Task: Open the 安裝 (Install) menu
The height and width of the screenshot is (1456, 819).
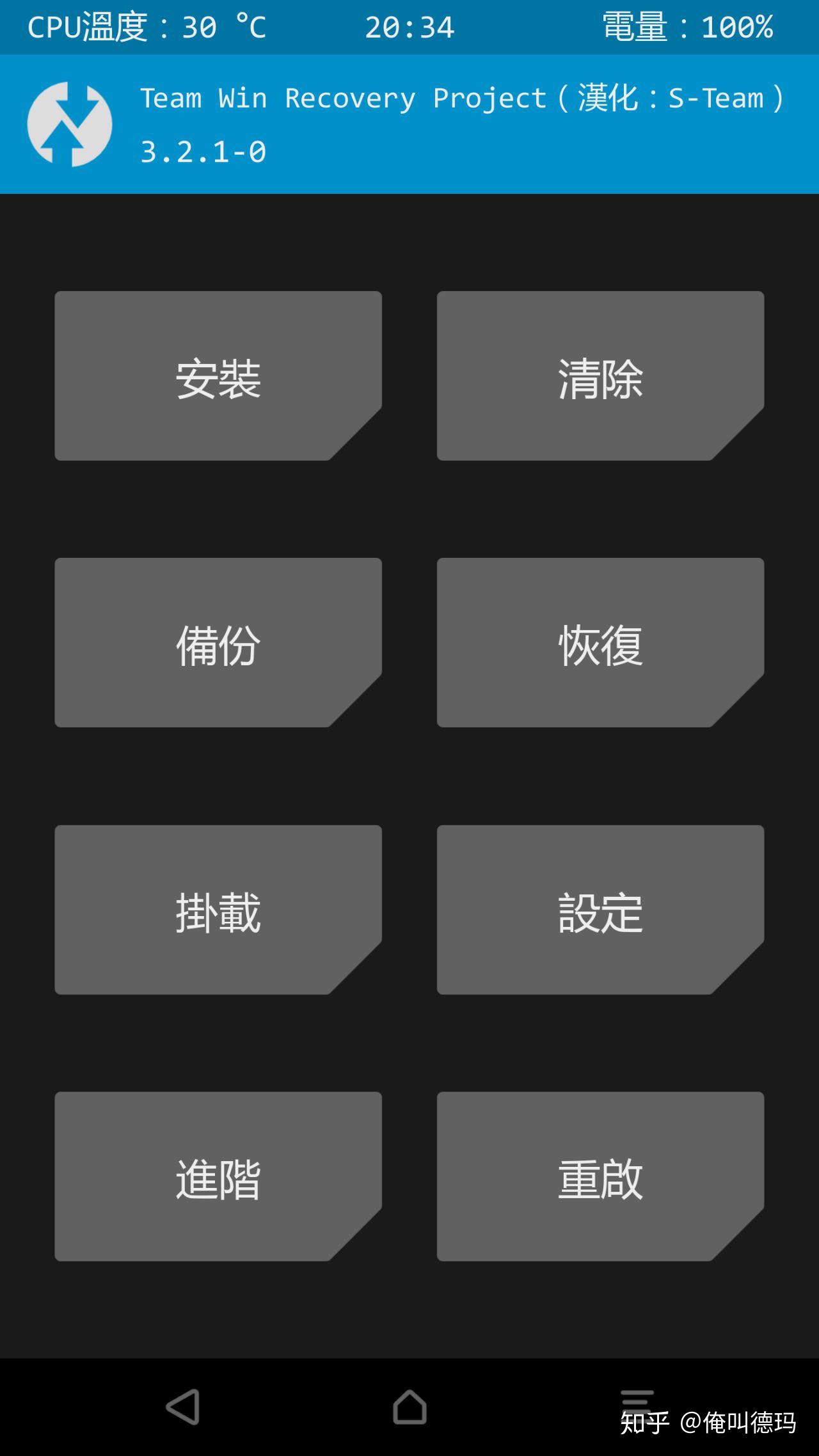Action: point(218,377)
